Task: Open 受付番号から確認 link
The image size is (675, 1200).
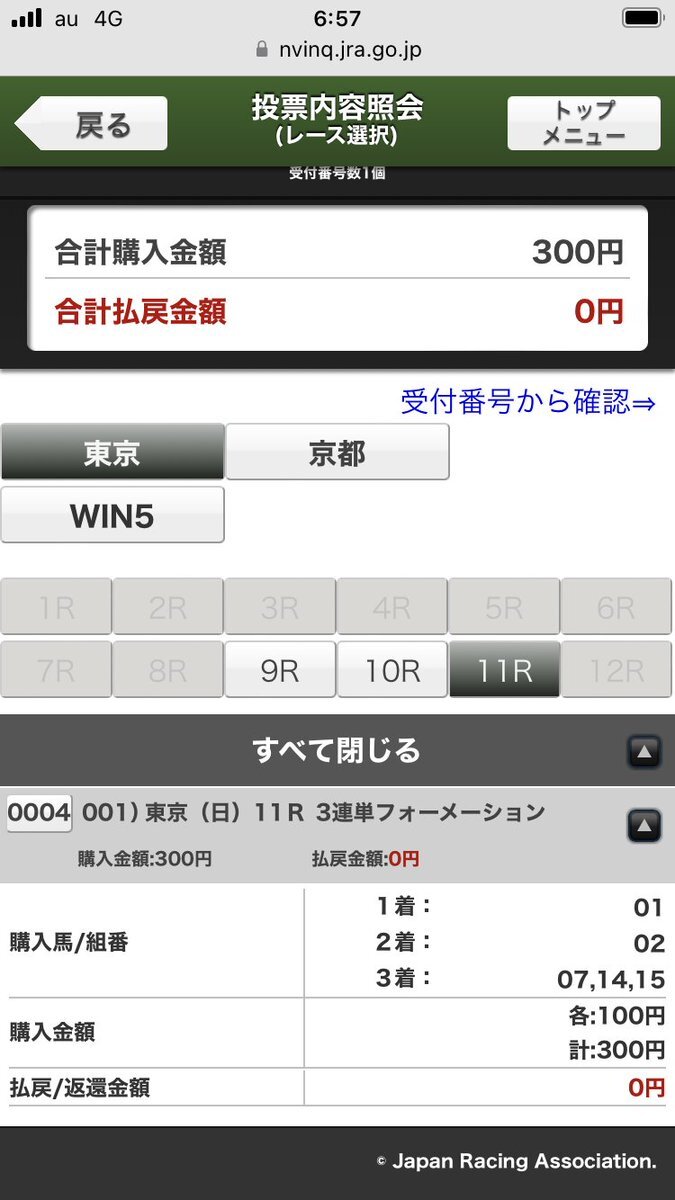Action: pos(527,402)
